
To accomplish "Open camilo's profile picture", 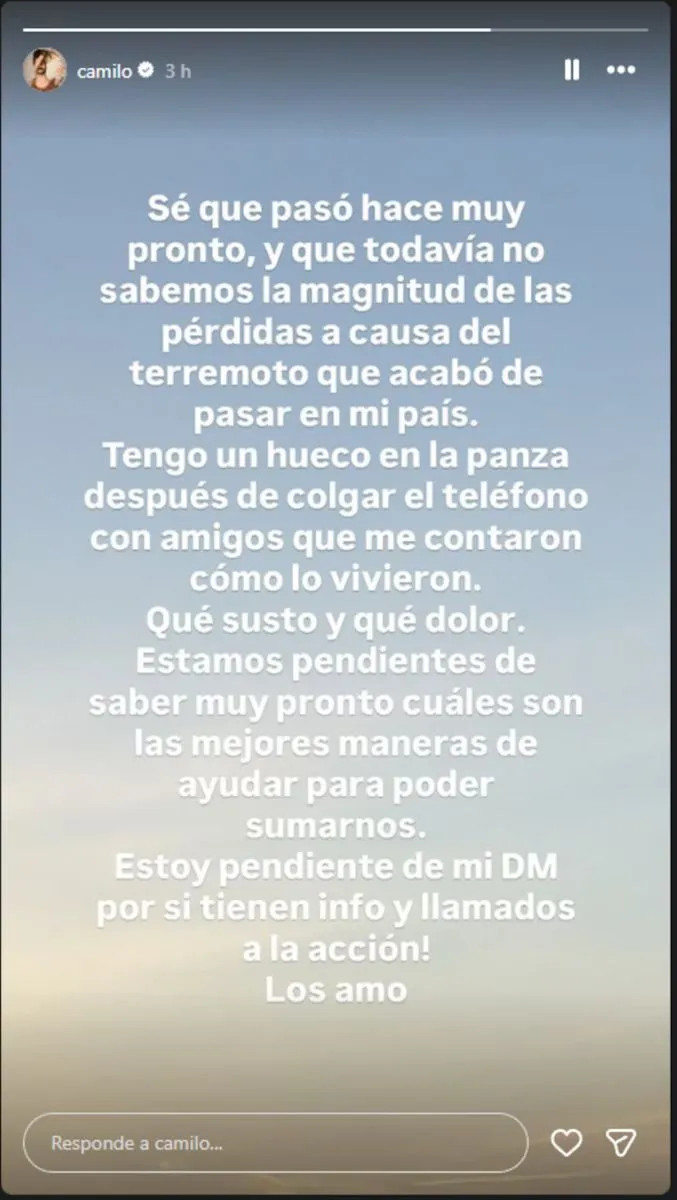I will 44,70.
